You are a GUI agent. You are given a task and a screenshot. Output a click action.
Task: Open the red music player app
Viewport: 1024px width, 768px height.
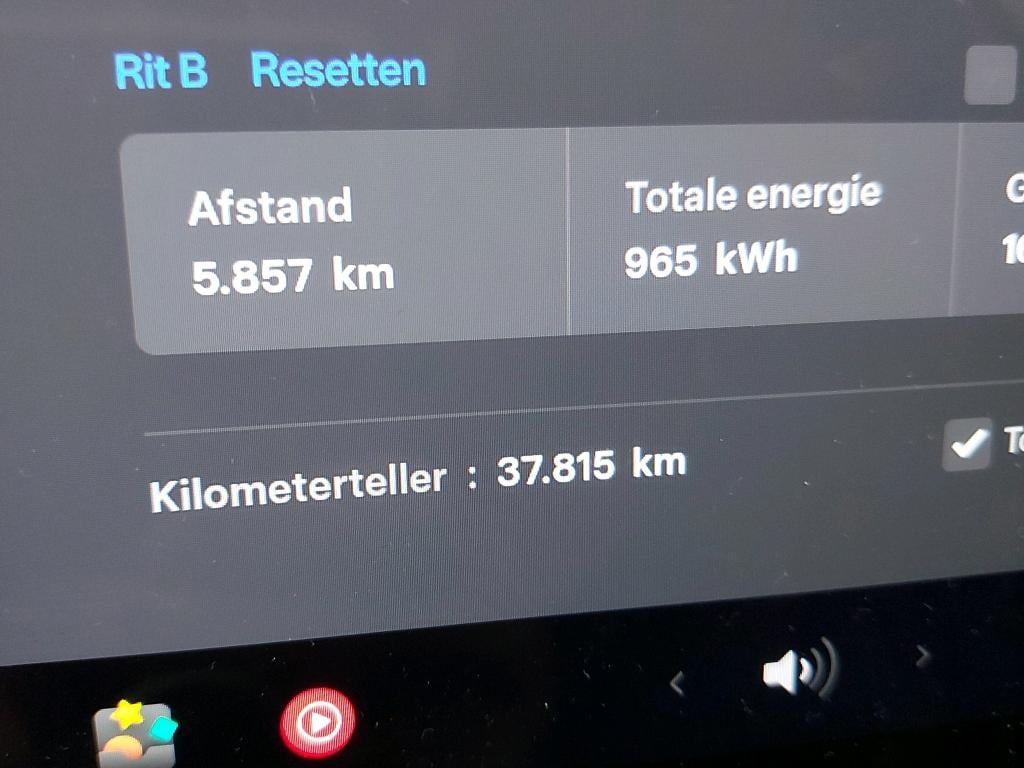point(318,722)
